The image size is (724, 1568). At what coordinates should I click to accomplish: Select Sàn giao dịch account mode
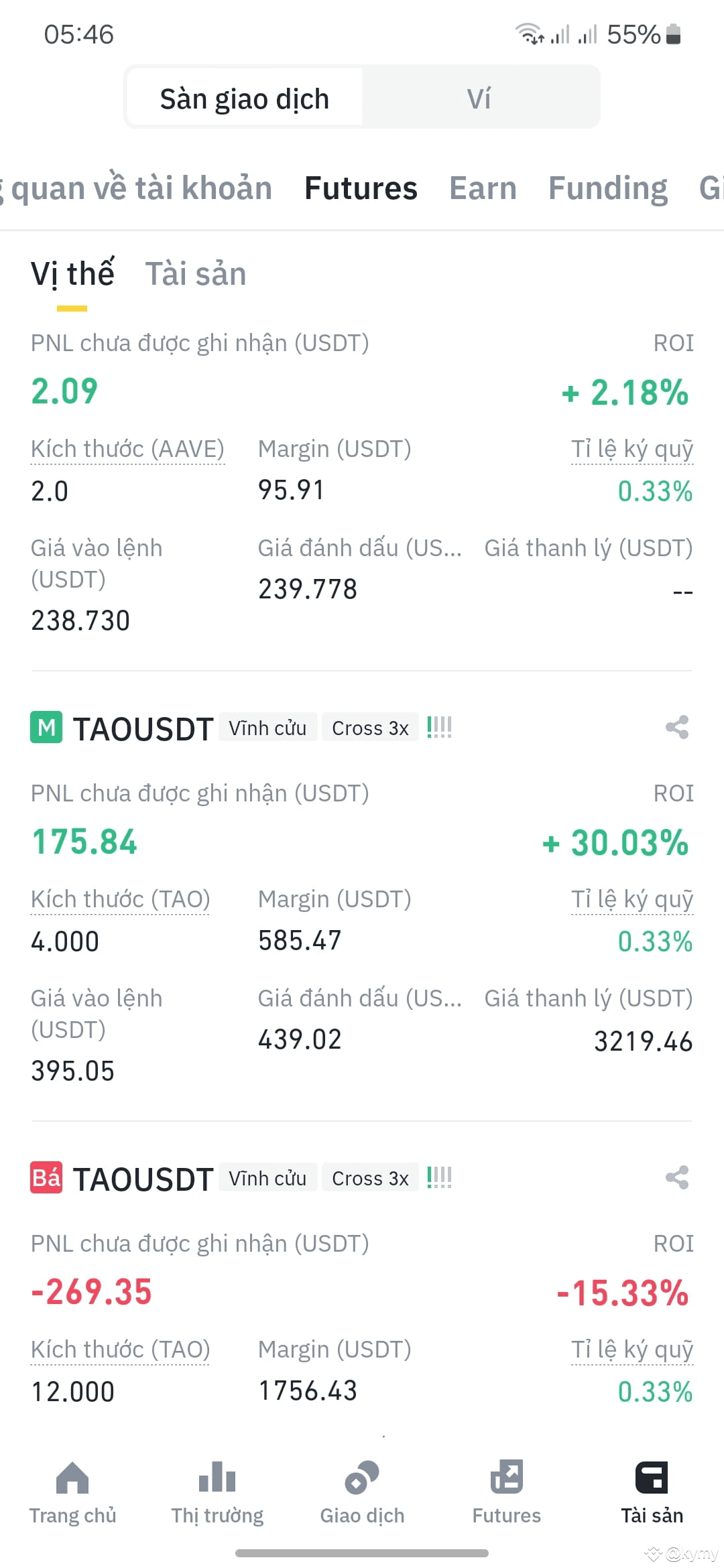point(245,97)
